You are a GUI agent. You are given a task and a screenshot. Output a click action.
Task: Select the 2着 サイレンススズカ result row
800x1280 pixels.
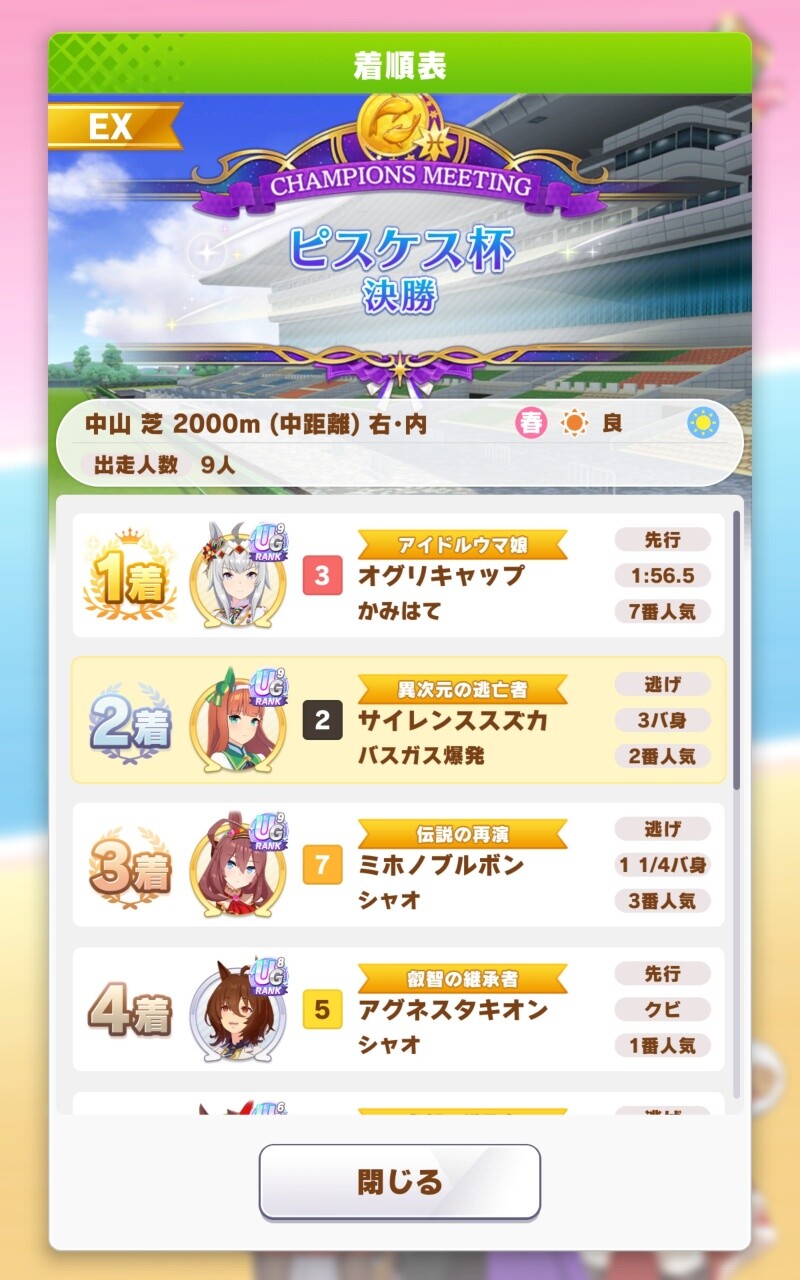pos(398,720)
